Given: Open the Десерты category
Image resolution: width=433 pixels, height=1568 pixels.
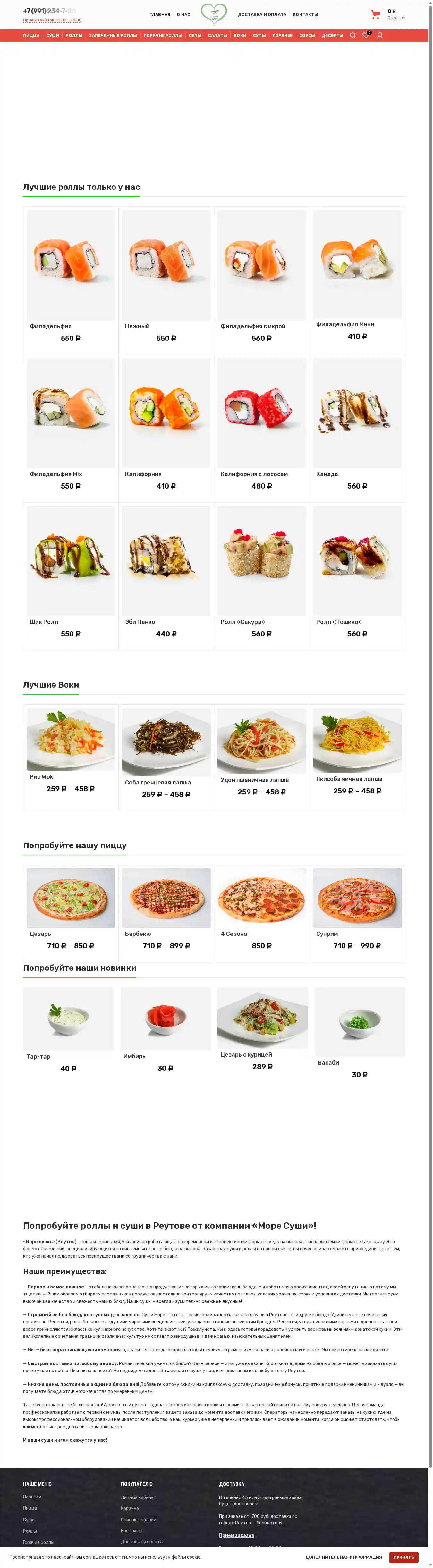Looking at the screenshot, I should (x=333, y=35).
